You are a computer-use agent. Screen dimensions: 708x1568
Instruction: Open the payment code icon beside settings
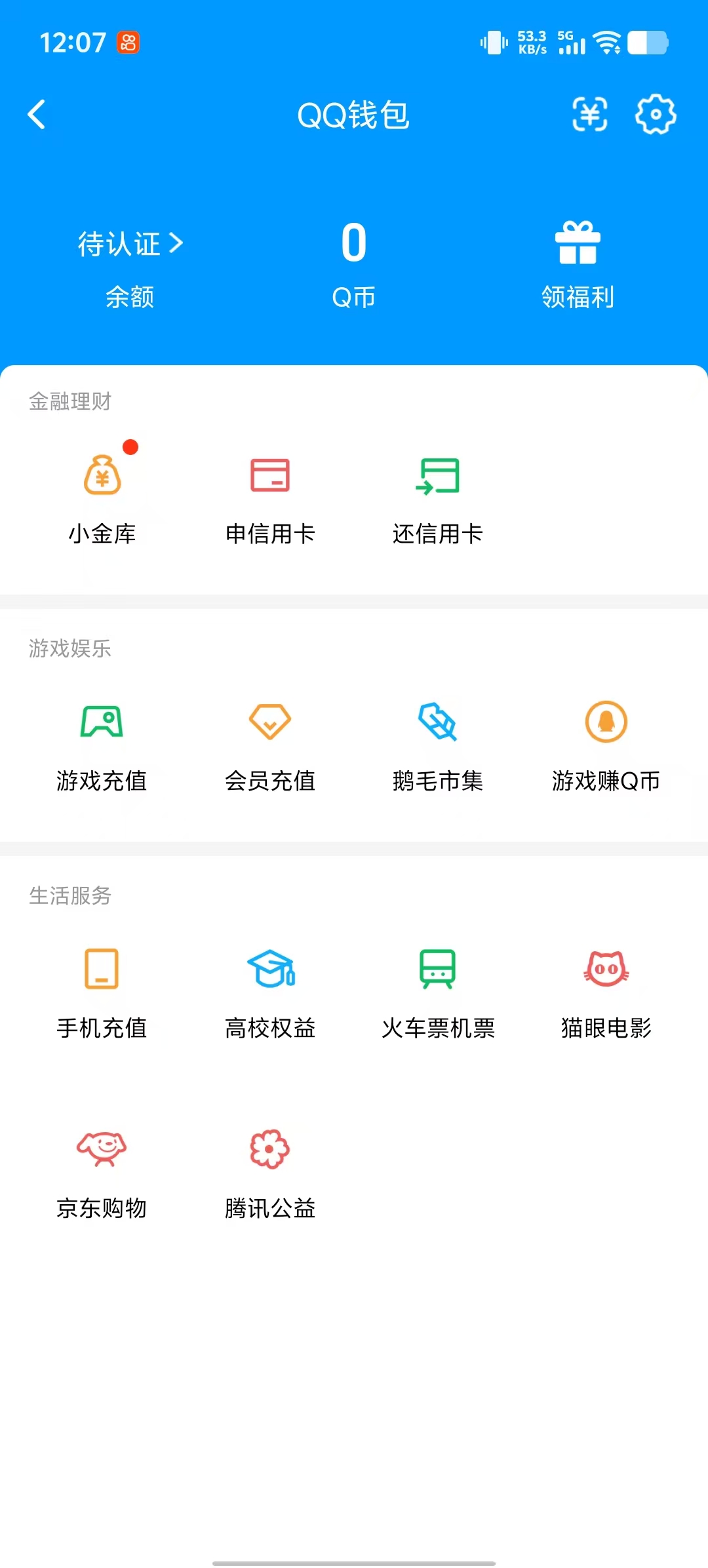[x=589, y=115]
